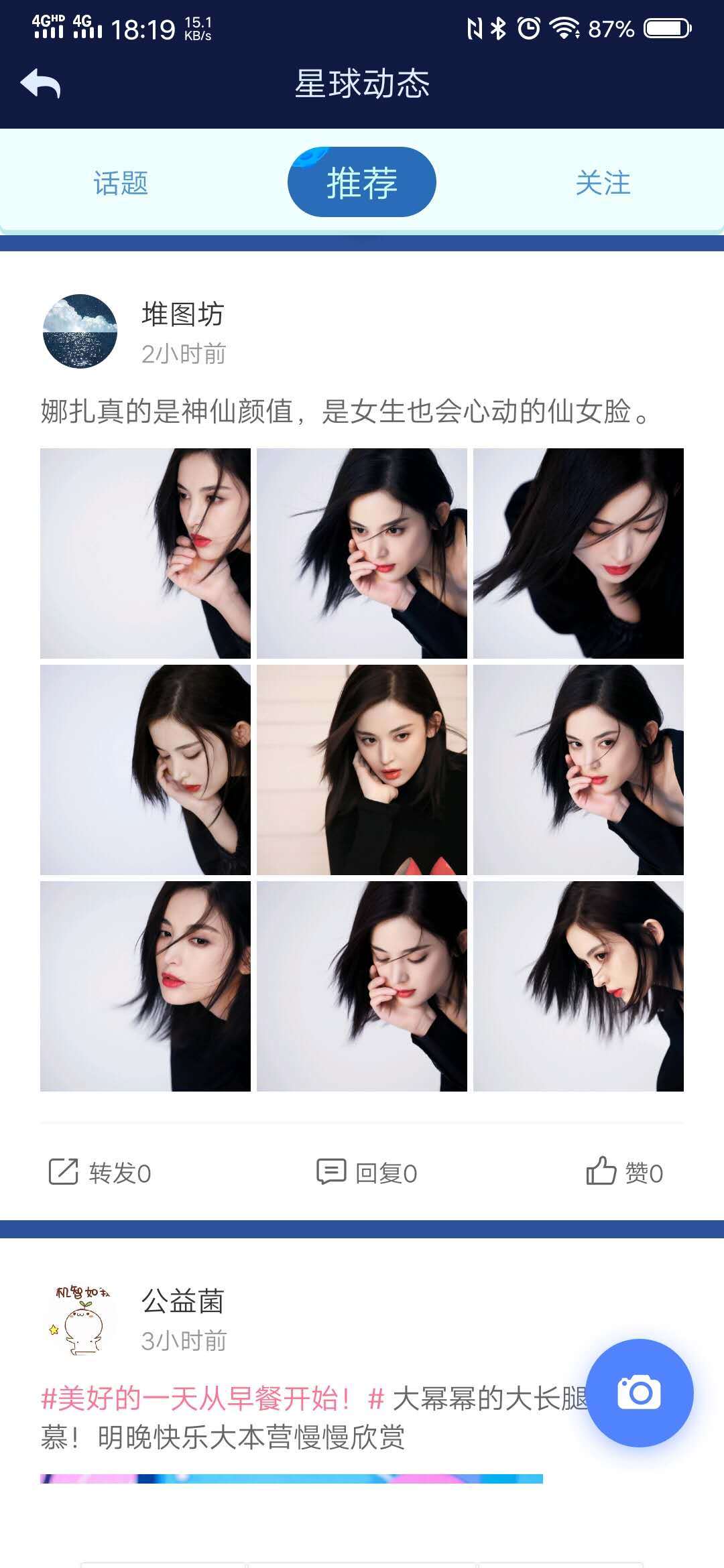
Task: Open 公益菌's profile avatar
Action: click(80, 1319)
